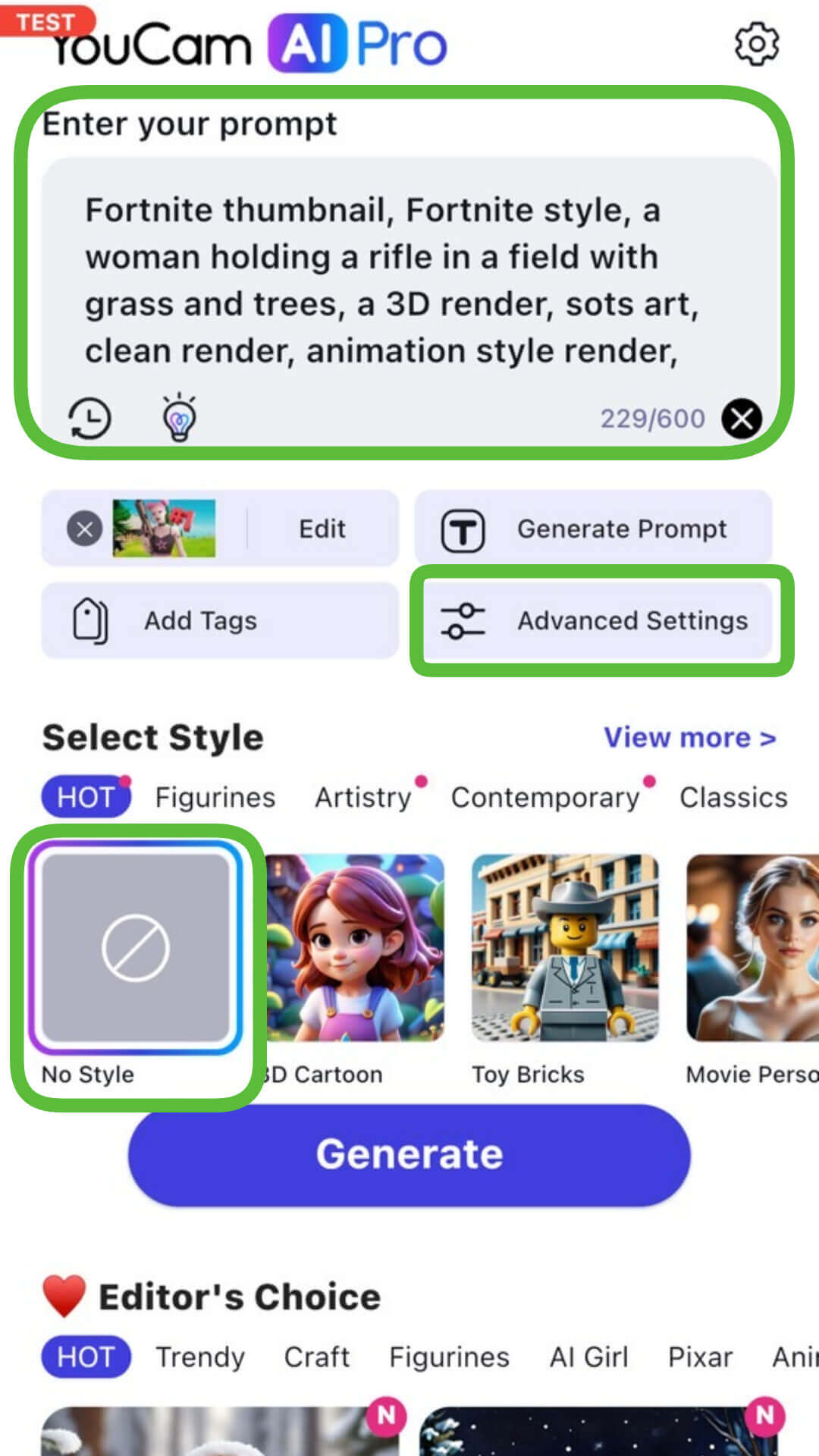The image size is (819, 1456).
Task: Choose the Toy Bricks style
Action: [565, 948]
